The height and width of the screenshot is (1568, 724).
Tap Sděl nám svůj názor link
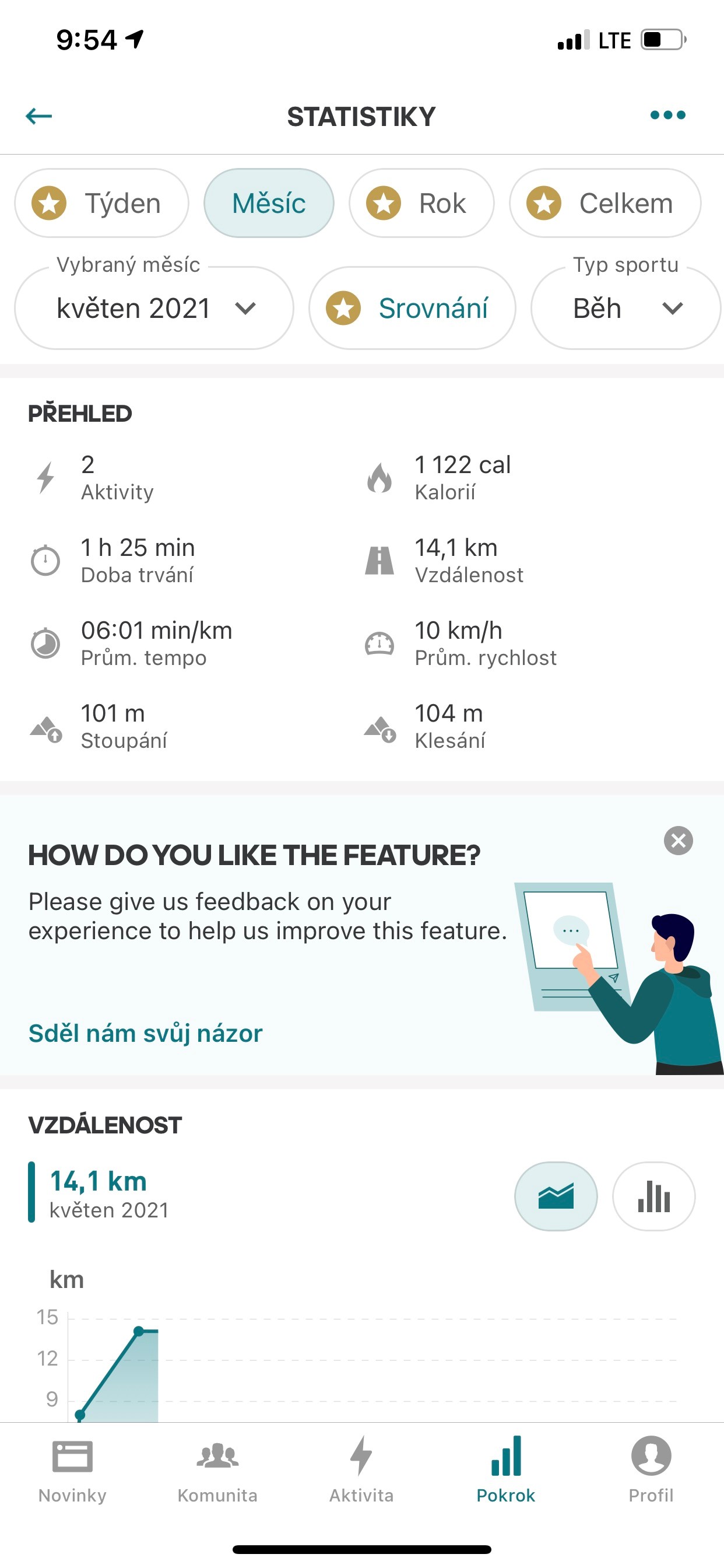145,1033
